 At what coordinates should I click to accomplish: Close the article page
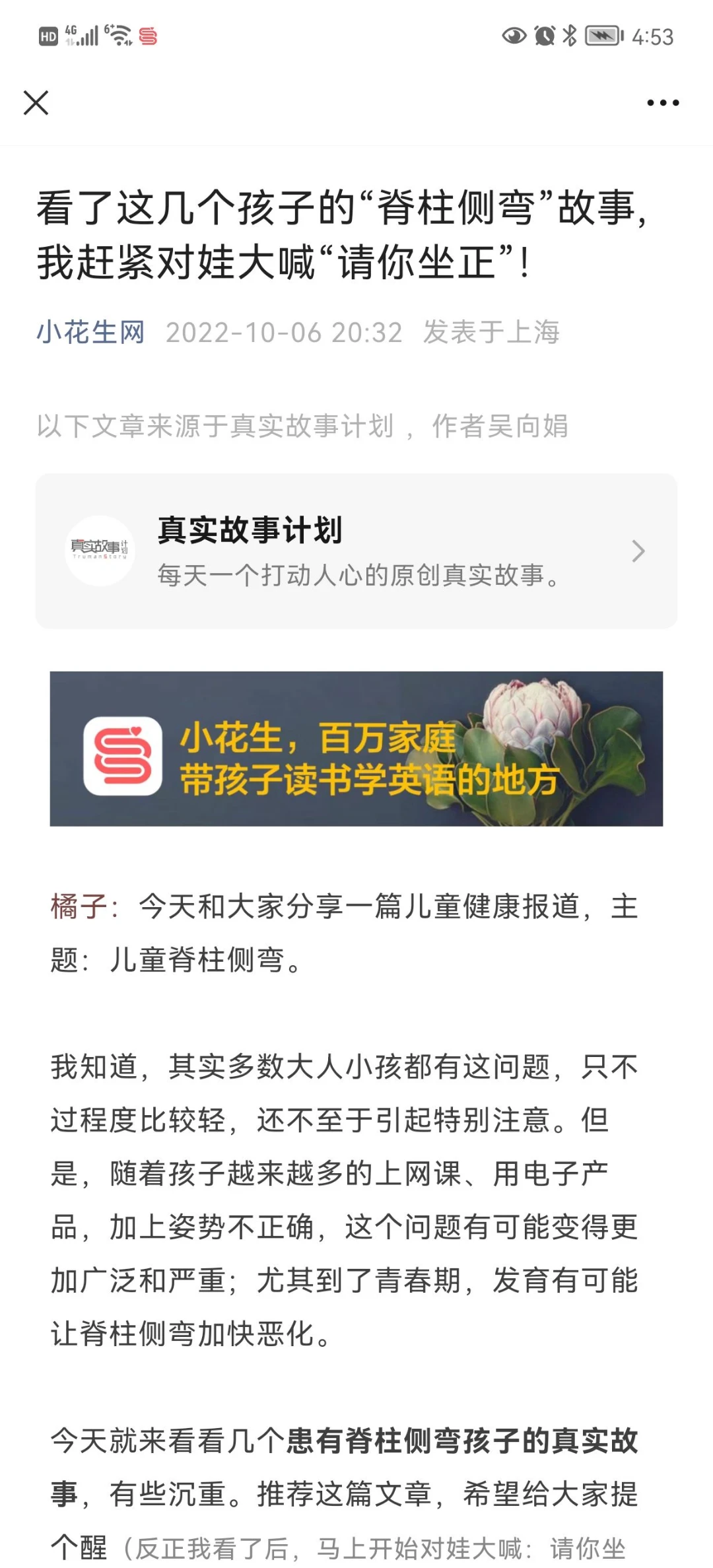pyautogui.click(x=36, y=103)
